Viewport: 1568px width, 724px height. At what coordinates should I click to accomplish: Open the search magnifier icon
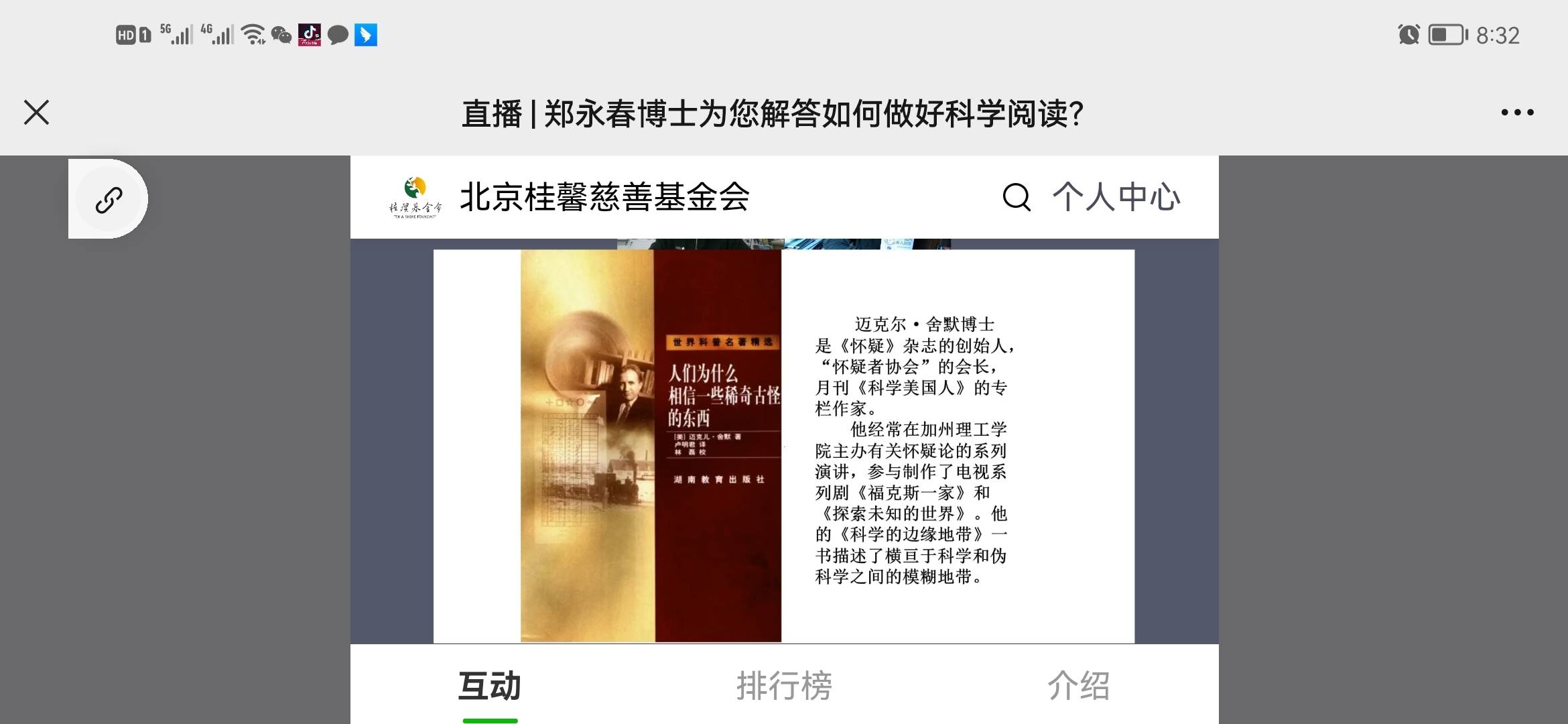coord(1016,197)
